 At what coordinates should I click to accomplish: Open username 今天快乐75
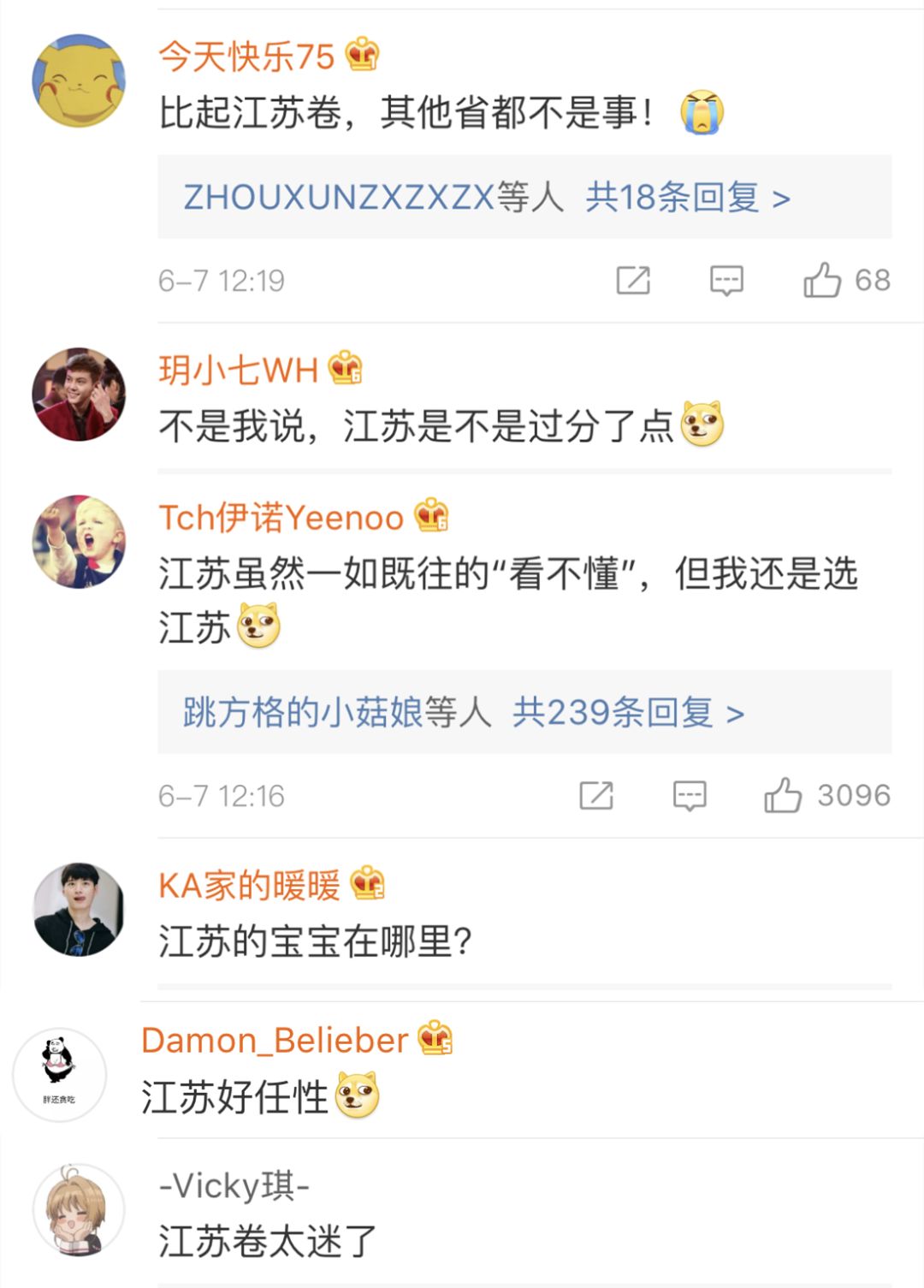click(x=246, y=56)
